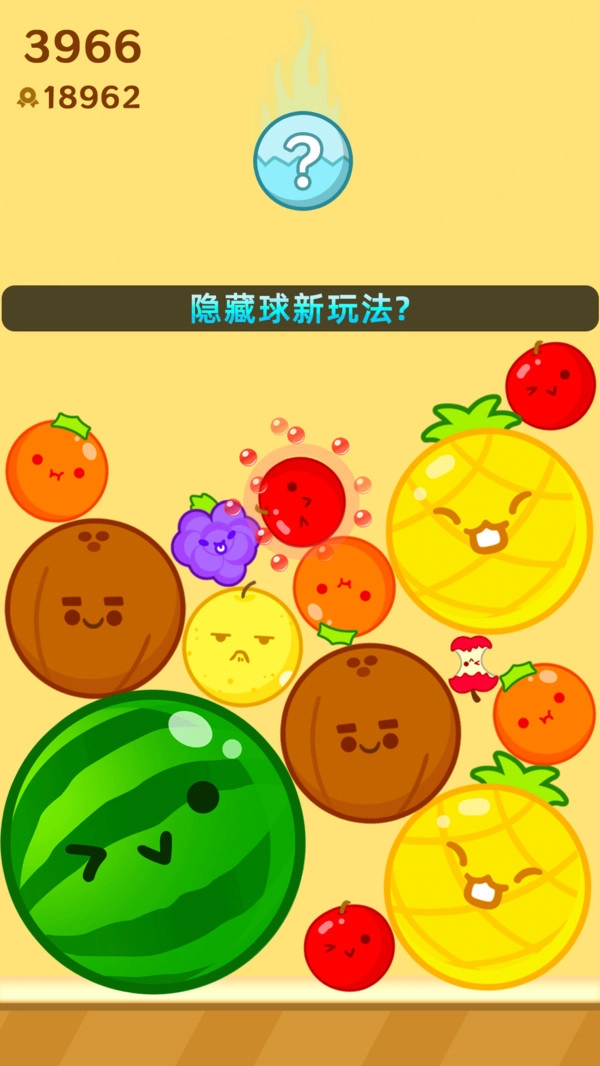Open the 隐藏球新玩法 banner
This screenshot has width=600, height=1066.
tap(300, 308)
